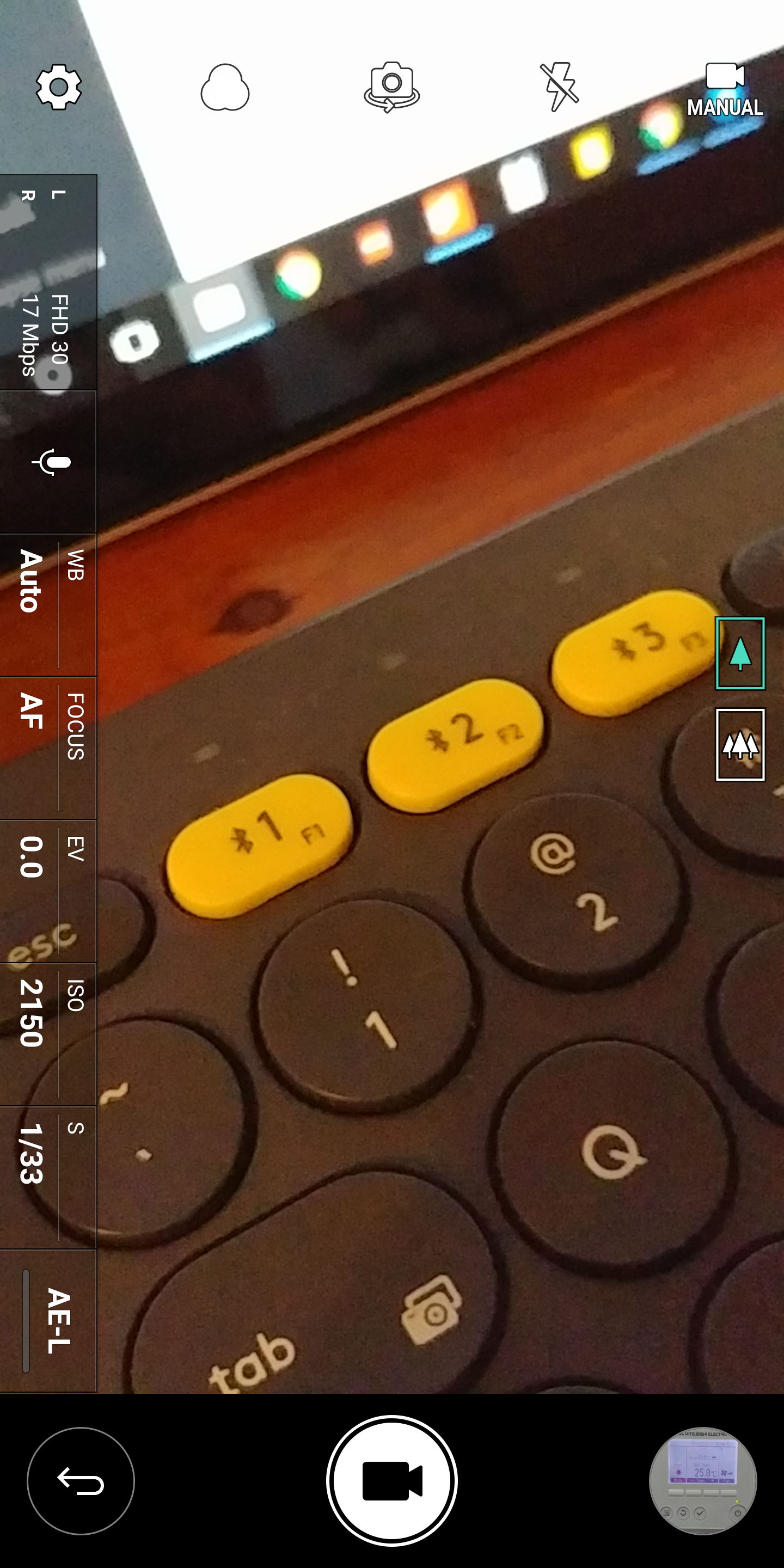Screen dimensions: 784x1568
Task: Open camera settings gear
Action: point(58,87)
